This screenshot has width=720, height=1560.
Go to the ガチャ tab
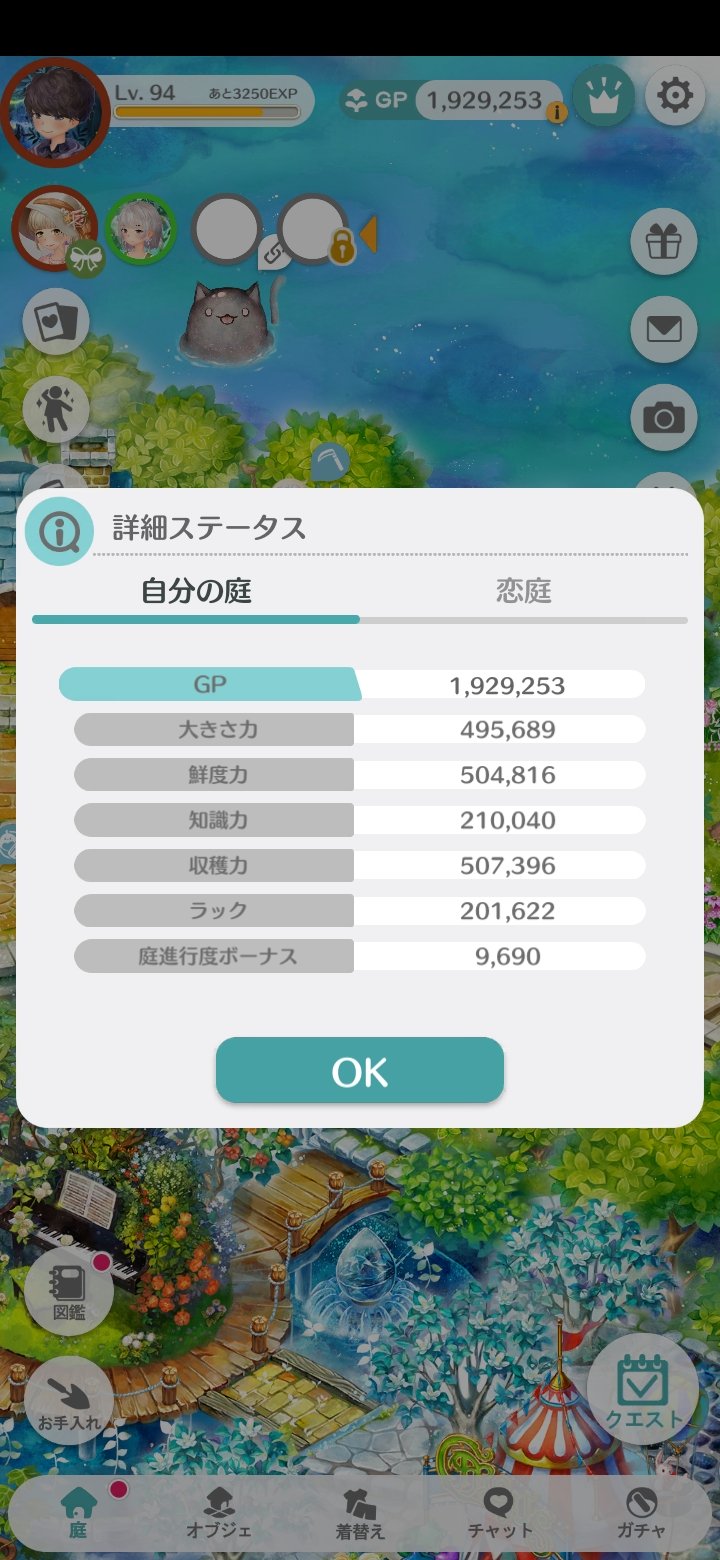(640, 1512)
